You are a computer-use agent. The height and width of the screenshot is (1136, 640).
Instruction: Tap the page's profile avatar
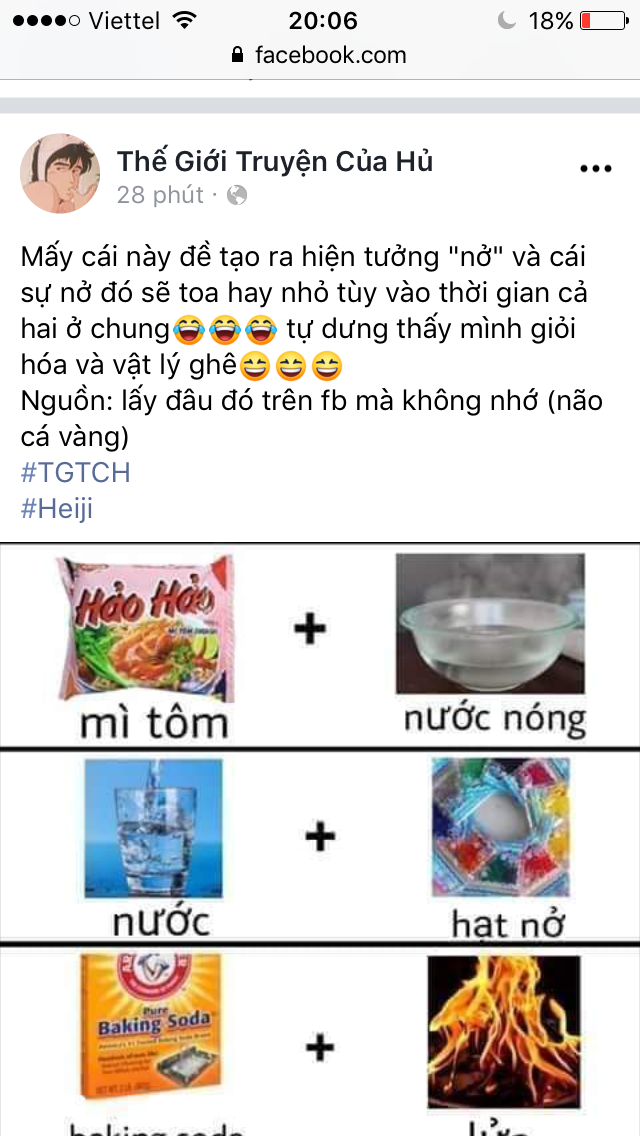coord(60,174)
